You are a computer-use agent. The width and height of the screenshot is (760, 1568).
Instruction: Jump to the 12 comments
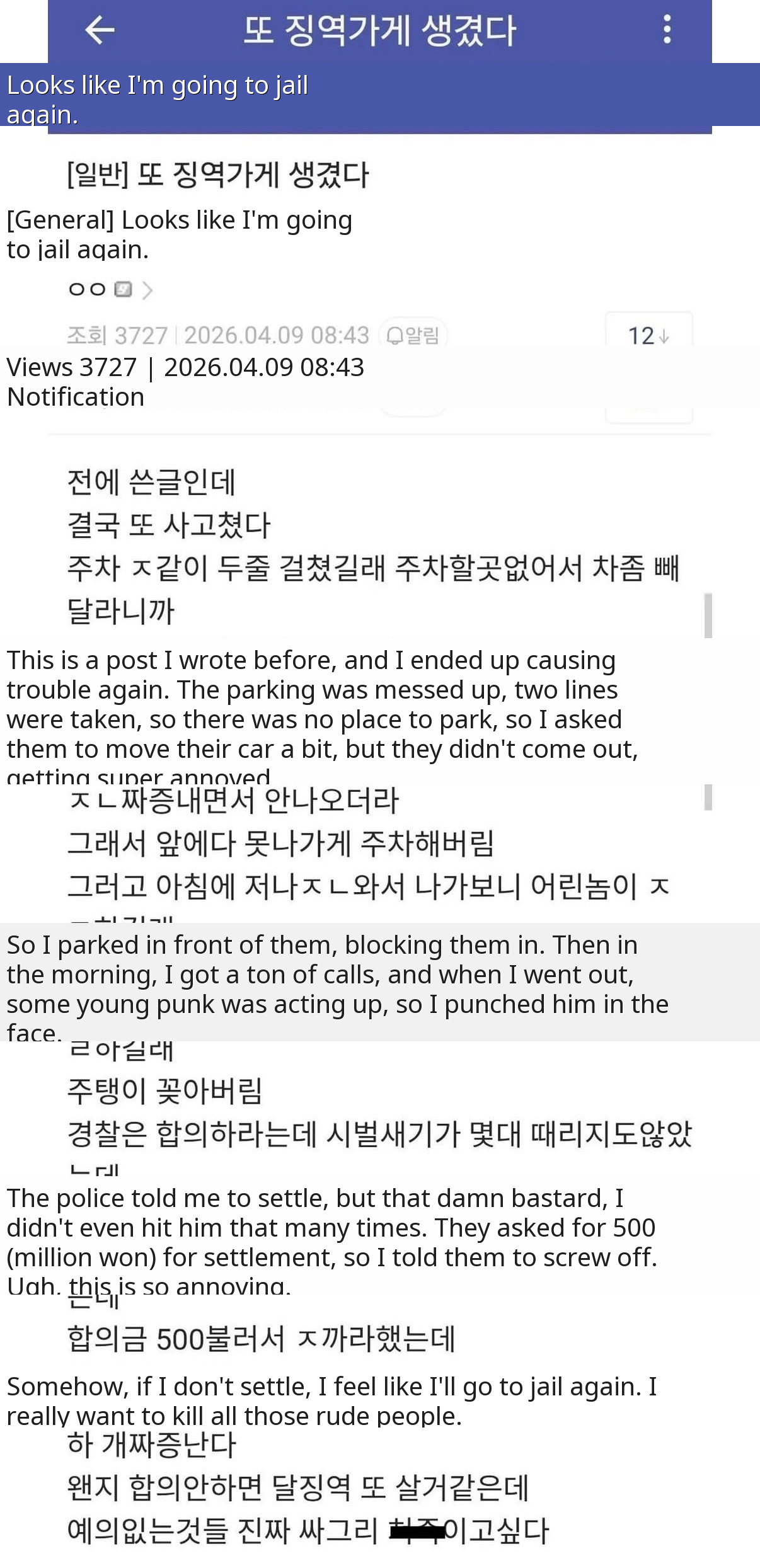648,335
